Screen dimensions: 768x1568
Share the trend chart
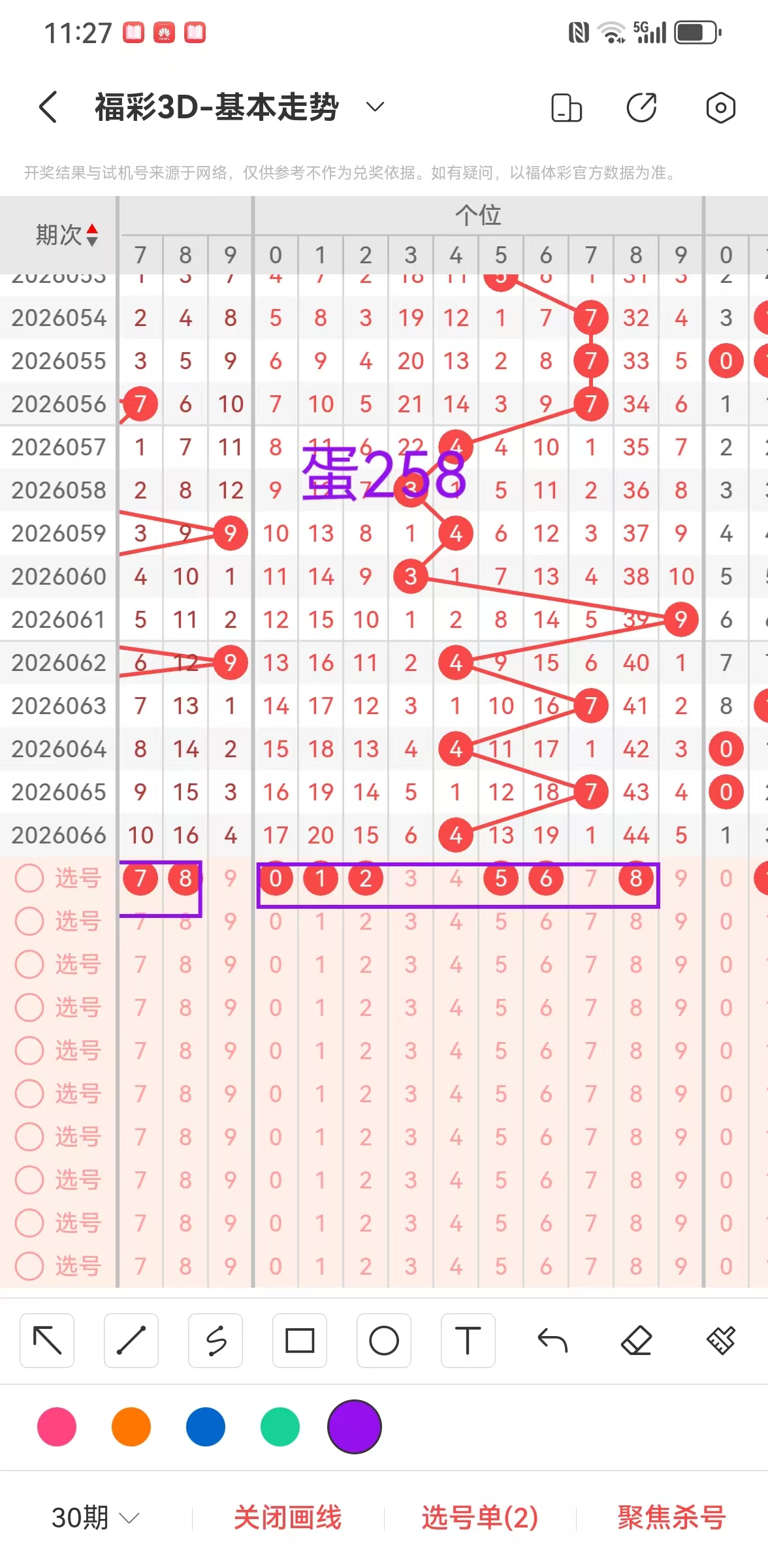click(x=642, y=108)
